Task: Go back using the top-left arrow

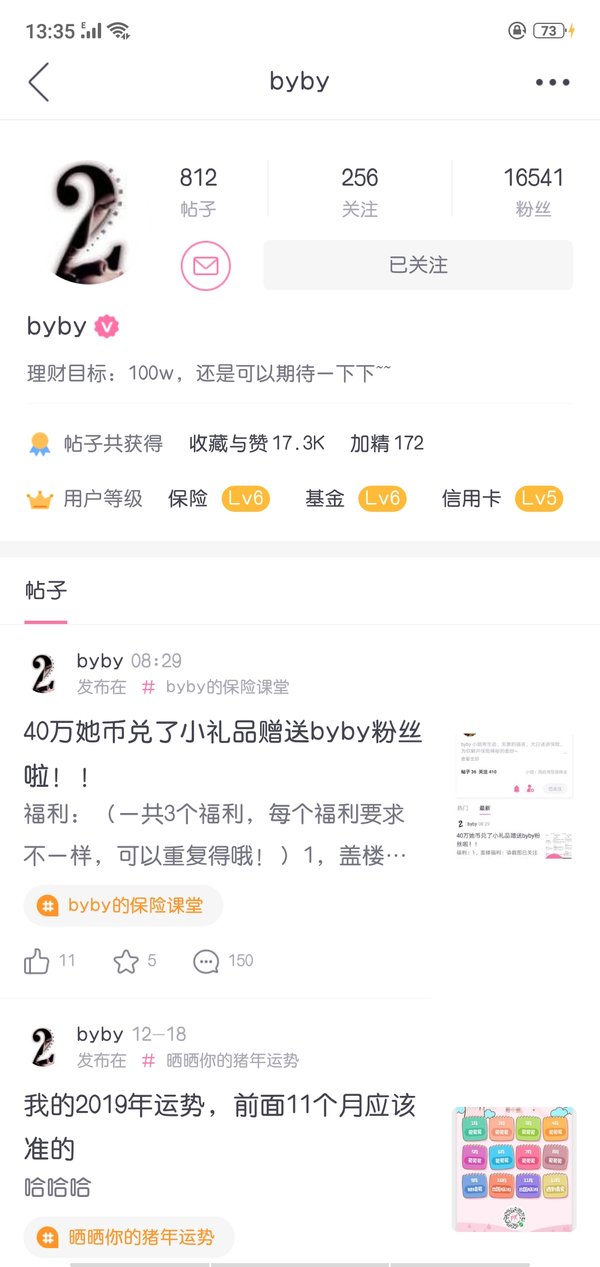Action: point(39,82)
